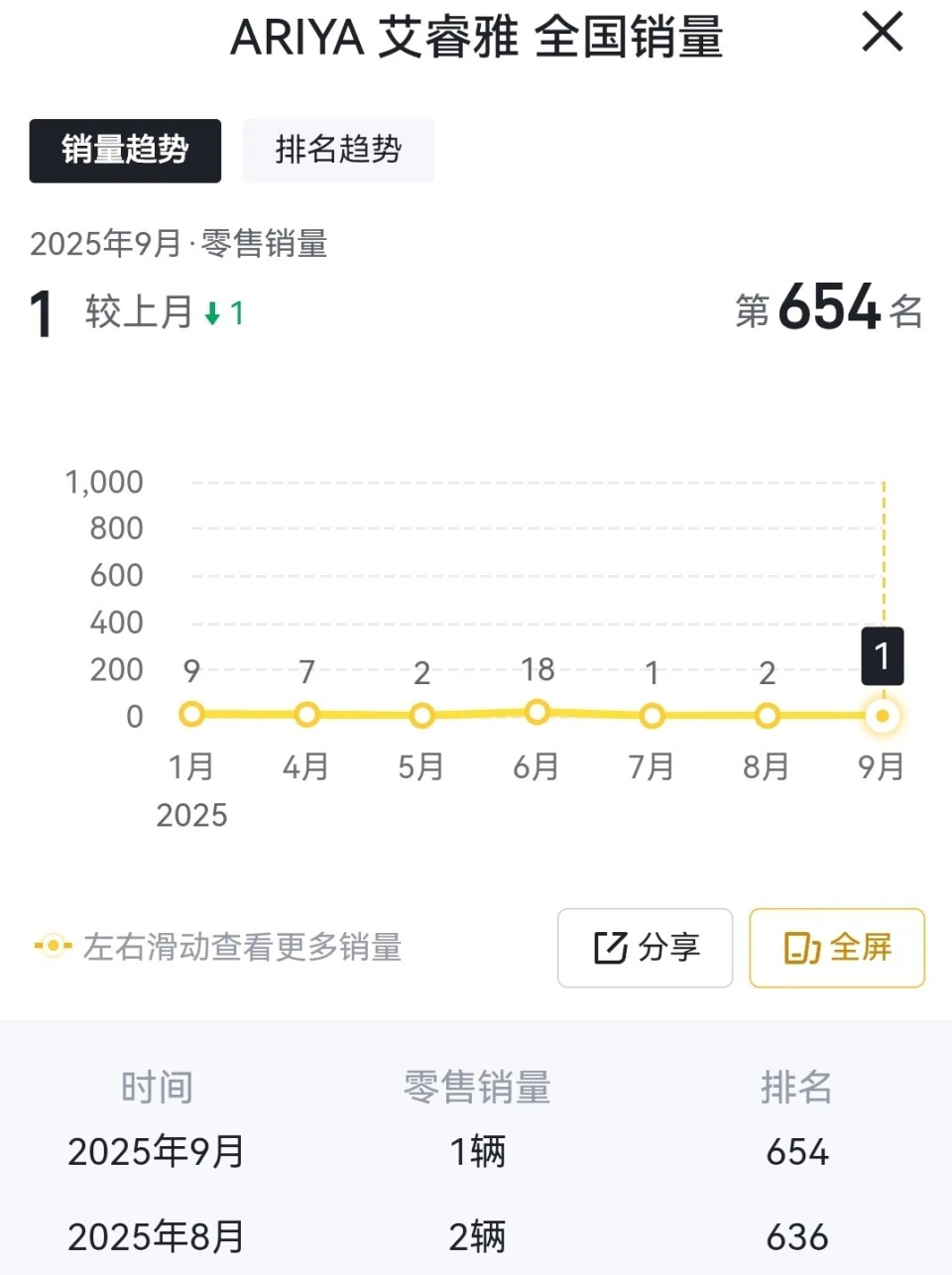Screen dimensions: 952x1275
Task: Switch to the 排名趋势 ranking trend tab
Action: pyautogui.click(x=338, y=151)
